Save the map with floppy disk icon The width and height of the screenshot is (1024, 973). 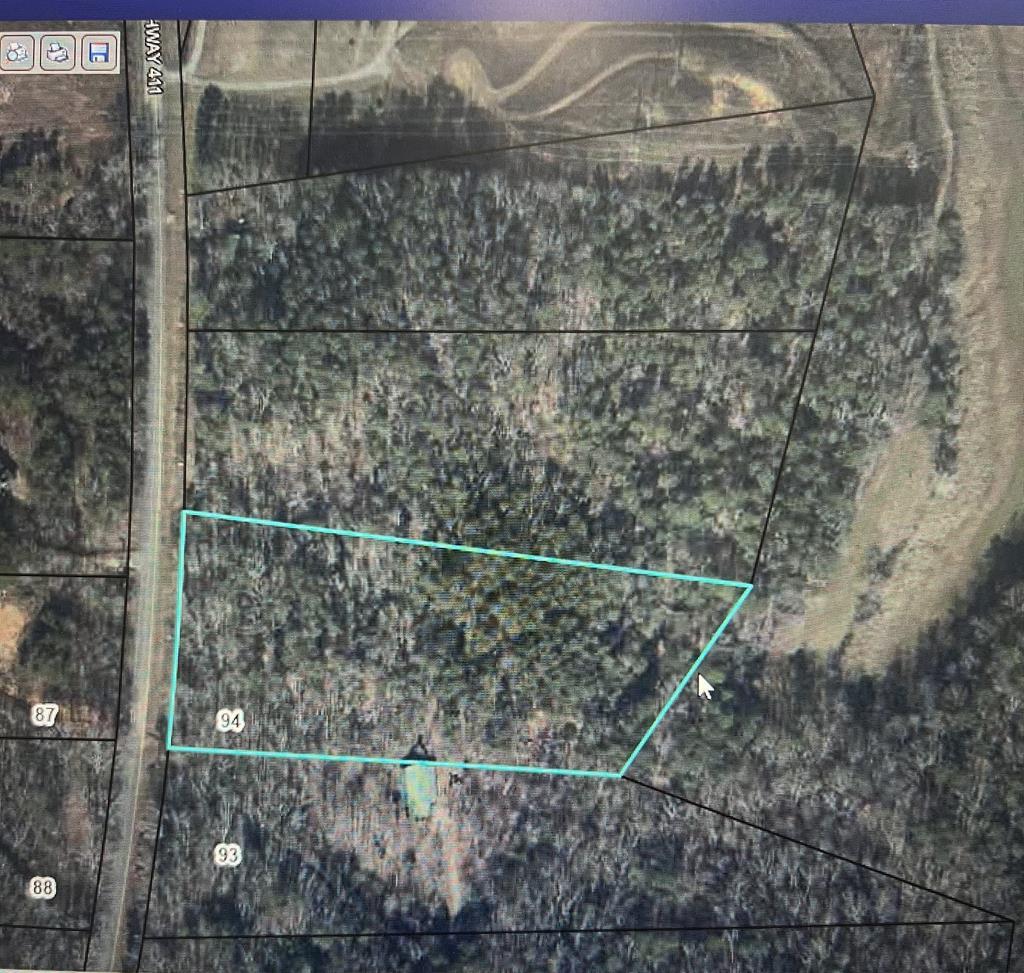coord(99,51)
